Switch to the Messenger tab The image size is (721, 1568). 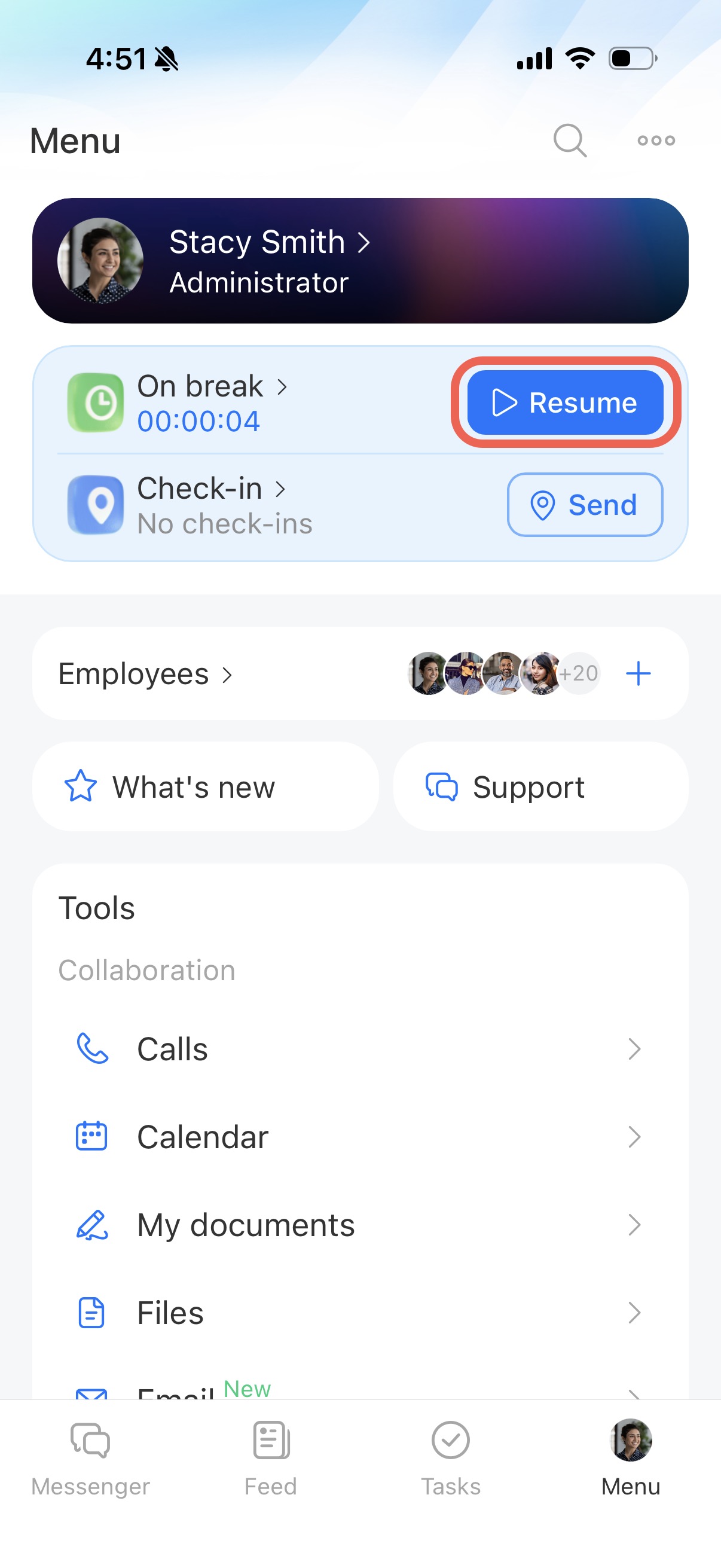click(90, 1458)
